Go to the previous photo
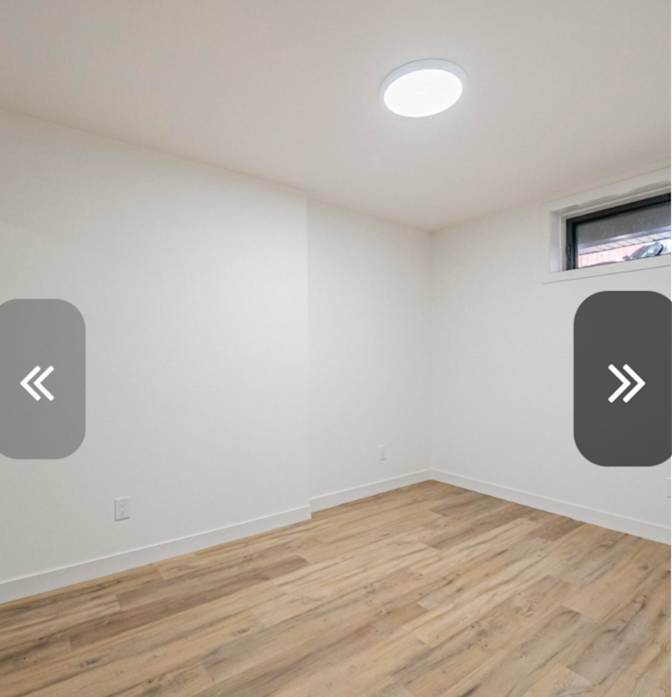Screen dimensions: 672x697 tap(39, 381)
